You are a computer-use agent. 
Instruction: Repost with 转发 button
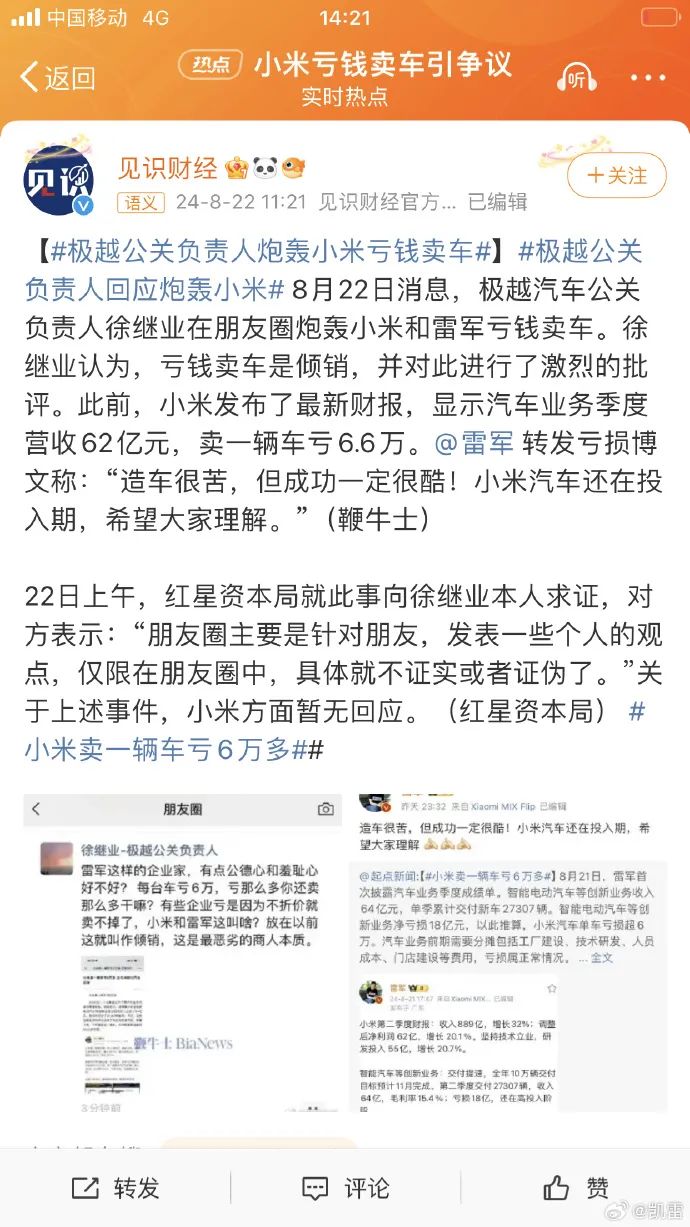(x=116, y=1187)
